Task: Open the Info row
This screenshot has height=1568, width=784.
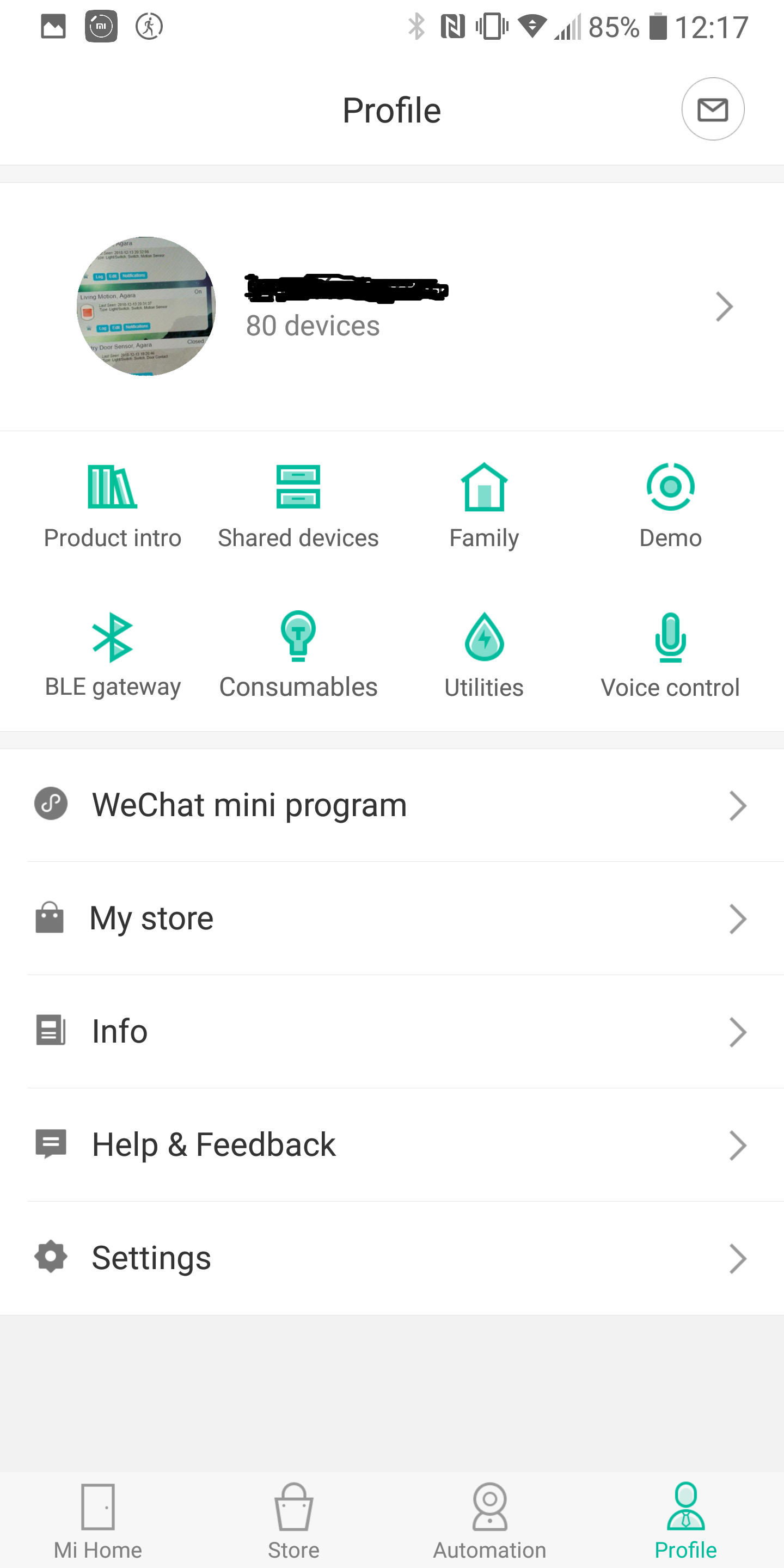Action: tap(392, 1032)
